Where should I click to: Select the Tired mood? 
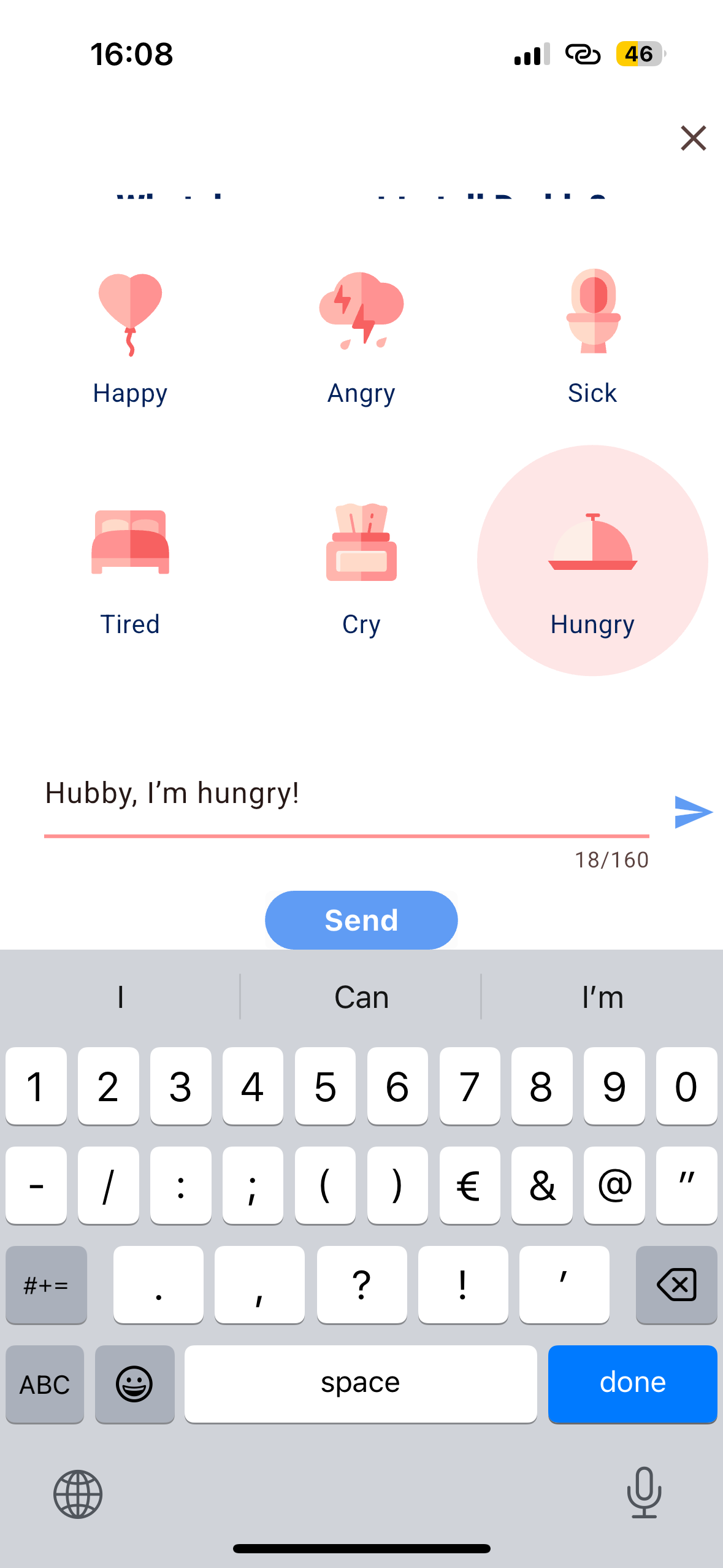click(x=130, y=567)
